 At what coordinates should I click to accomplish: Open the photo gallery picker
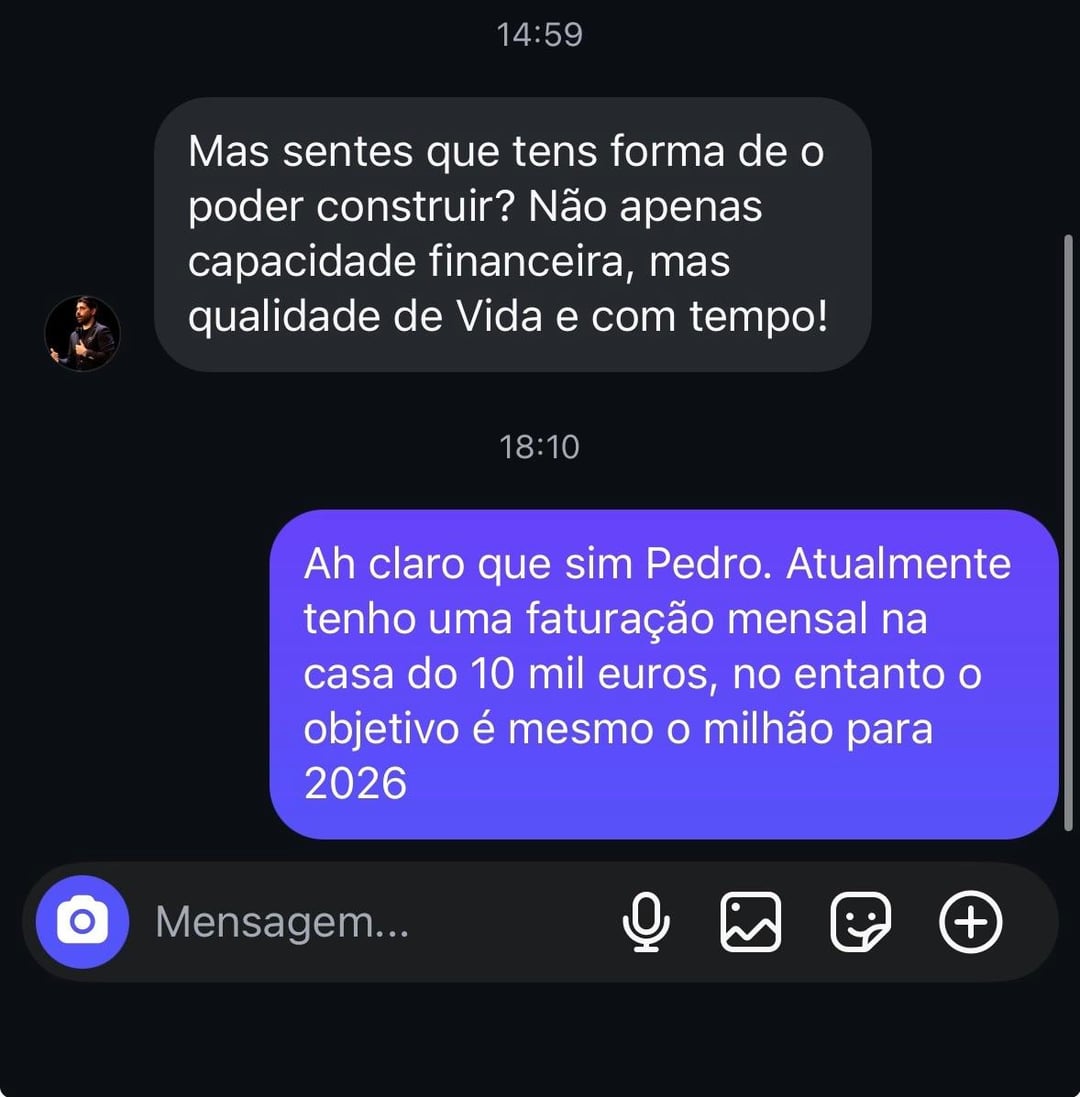click(x=751, y=921)
